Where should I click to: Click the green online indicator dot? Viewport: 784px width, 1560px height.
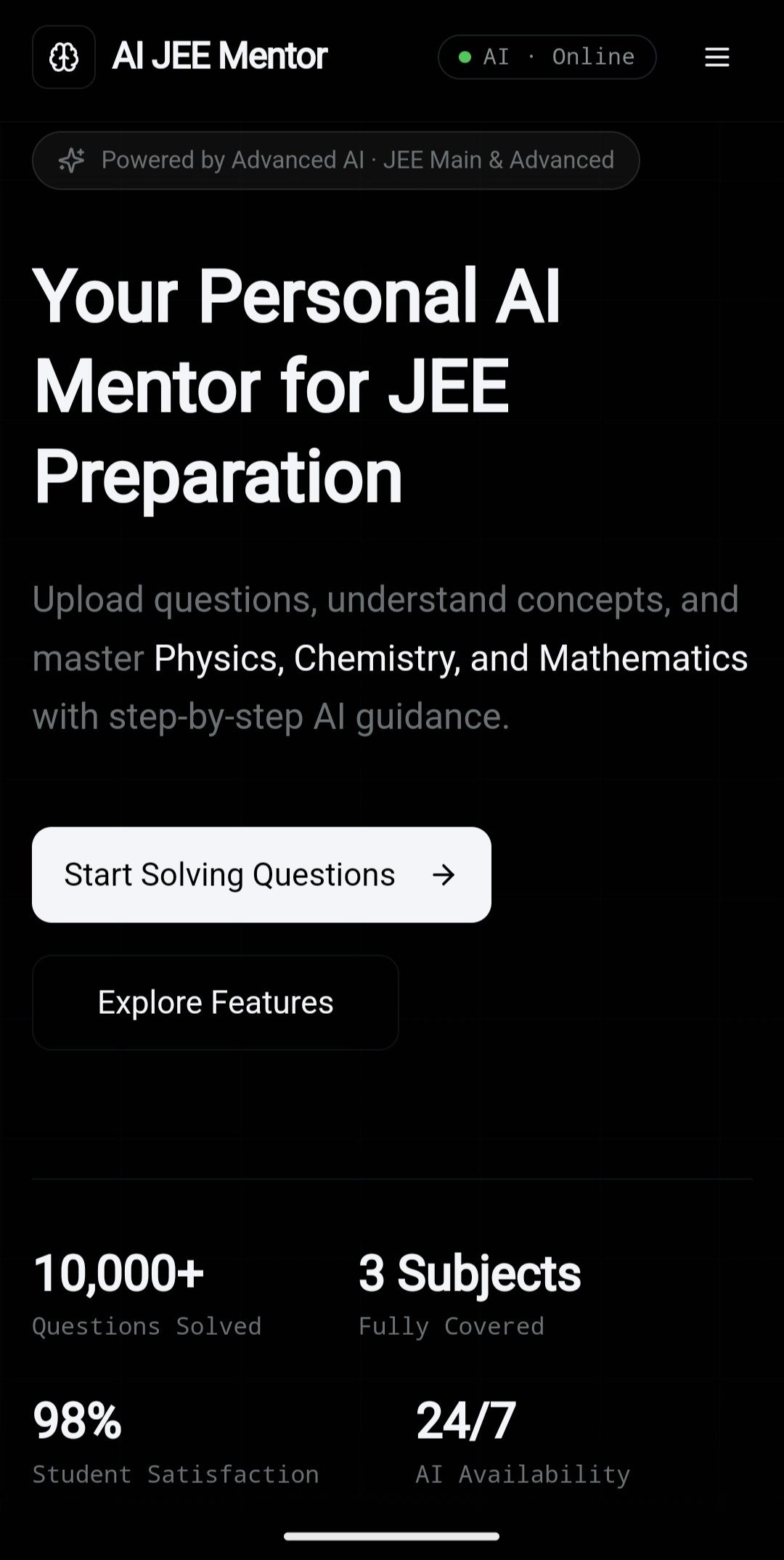[x=465, y=57]
